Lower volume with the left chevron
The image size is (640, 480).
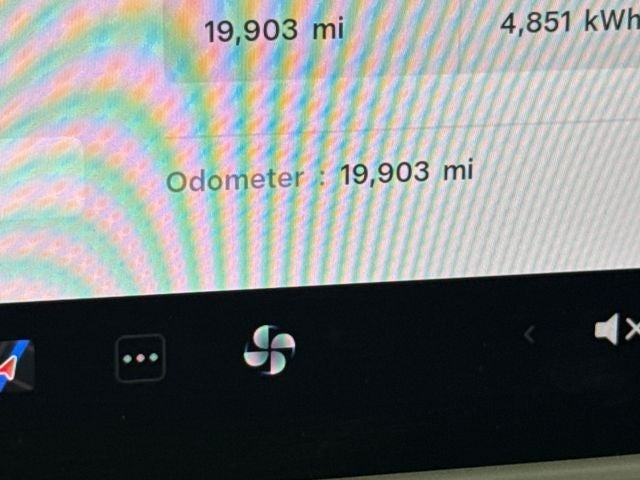click(529, 335)
